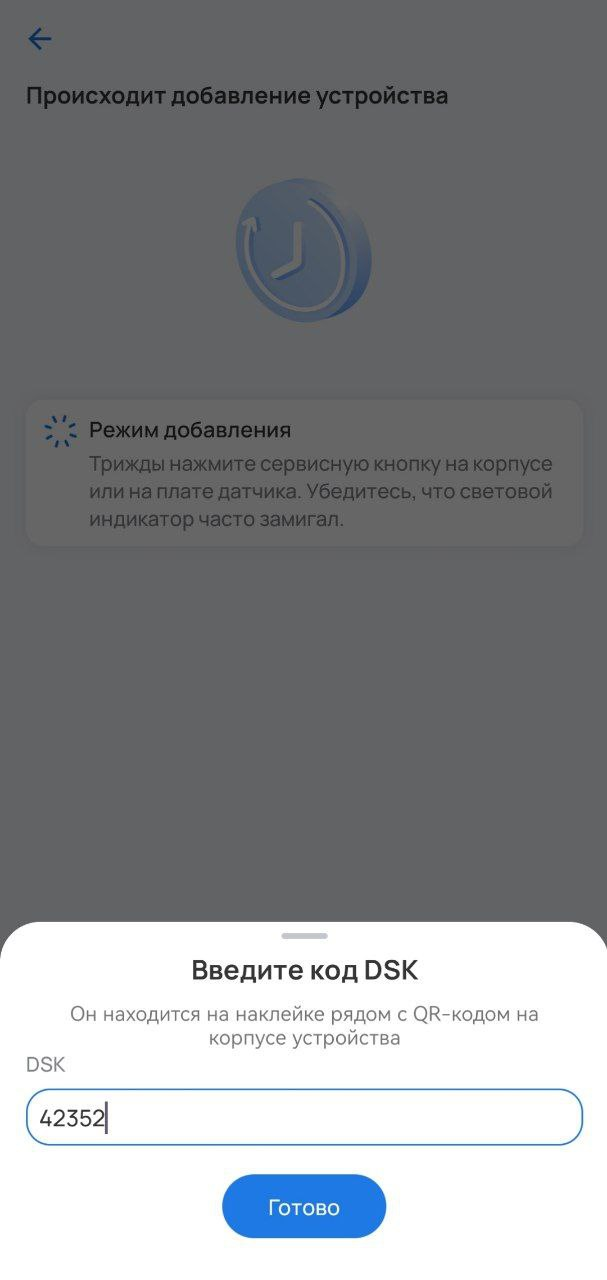Tap the bottom sheet drag handle

coord(304,936)
